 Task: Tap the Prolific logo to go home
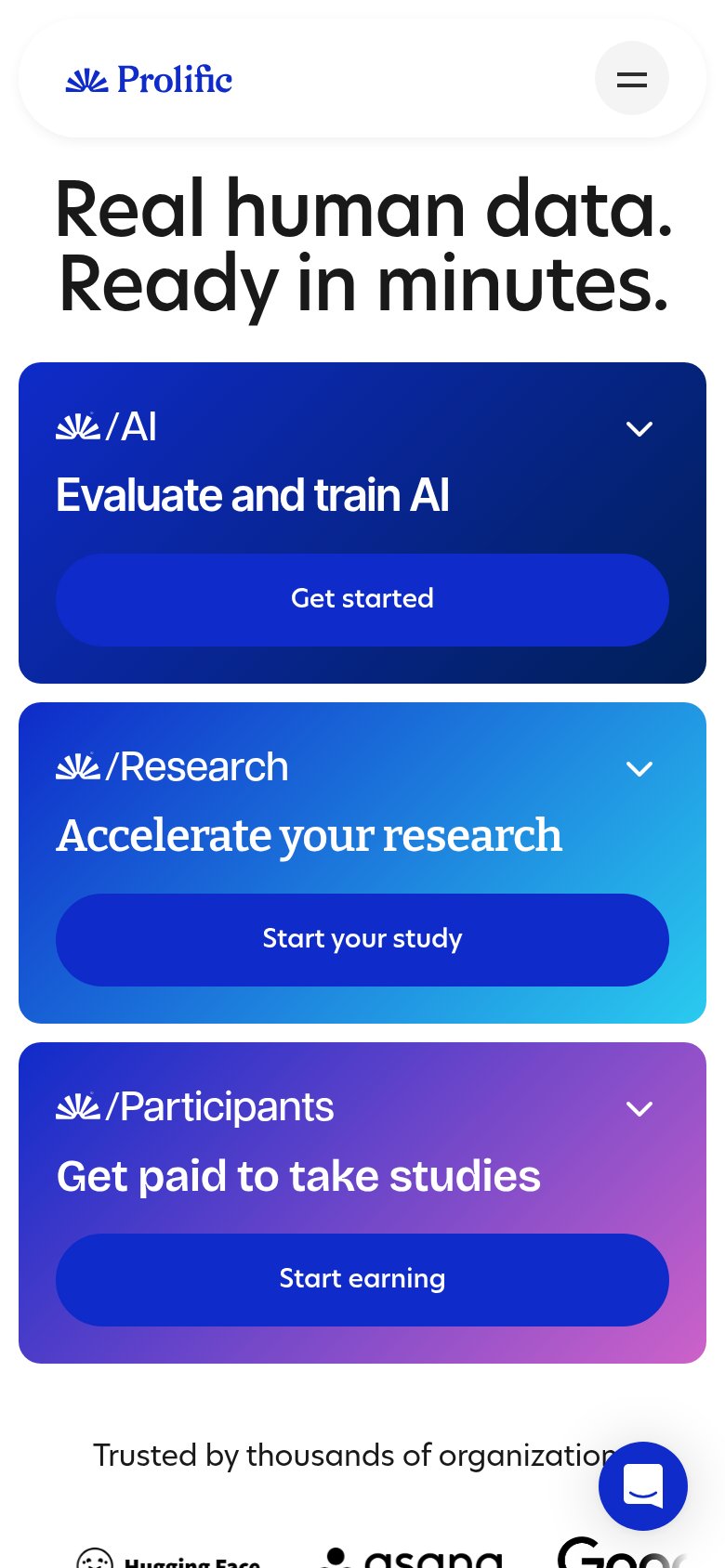(x=149, y=80)
